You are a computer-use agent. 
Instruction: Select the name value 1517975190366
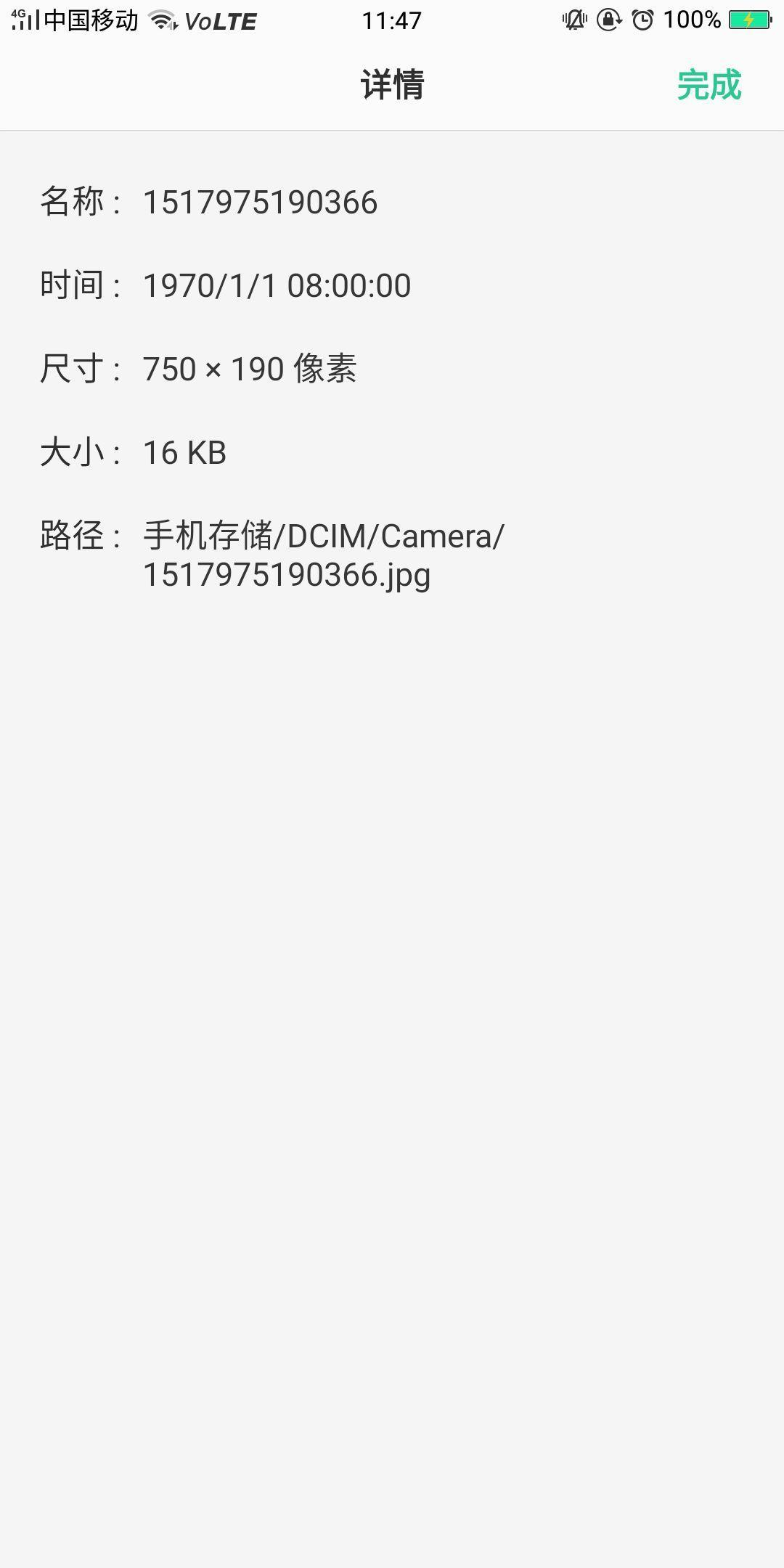(261, 203)
